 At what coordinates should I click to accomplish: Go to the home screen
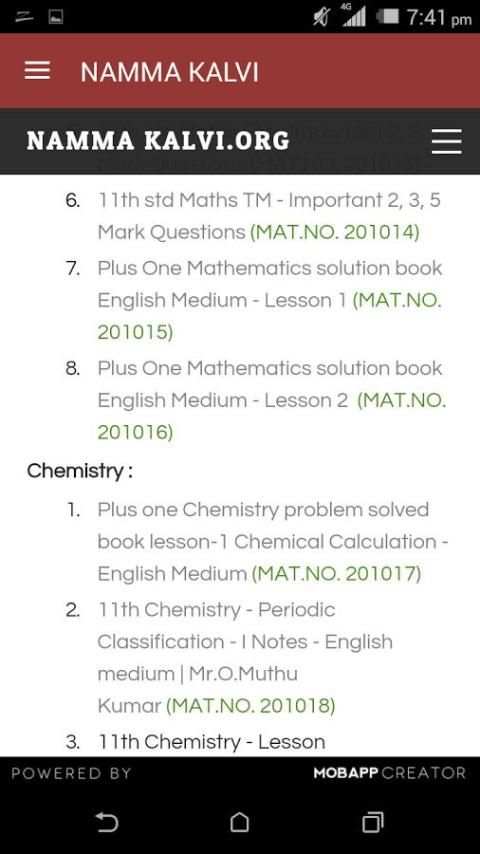pos(240,822)
